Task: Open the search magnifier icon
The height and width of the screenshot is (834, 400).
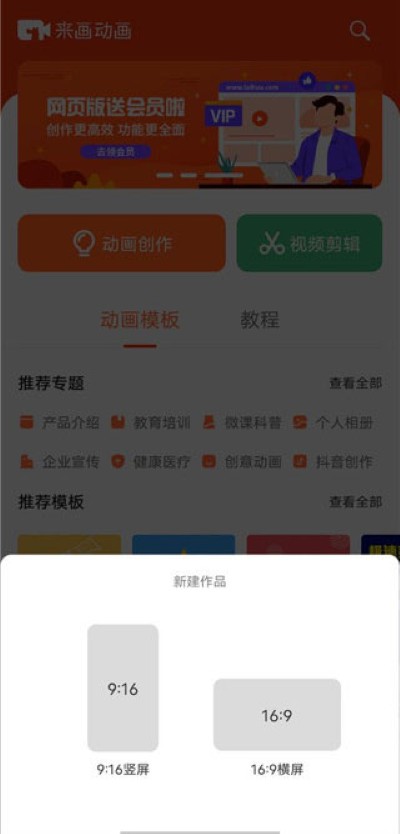Action: click(x=360, y=31)
